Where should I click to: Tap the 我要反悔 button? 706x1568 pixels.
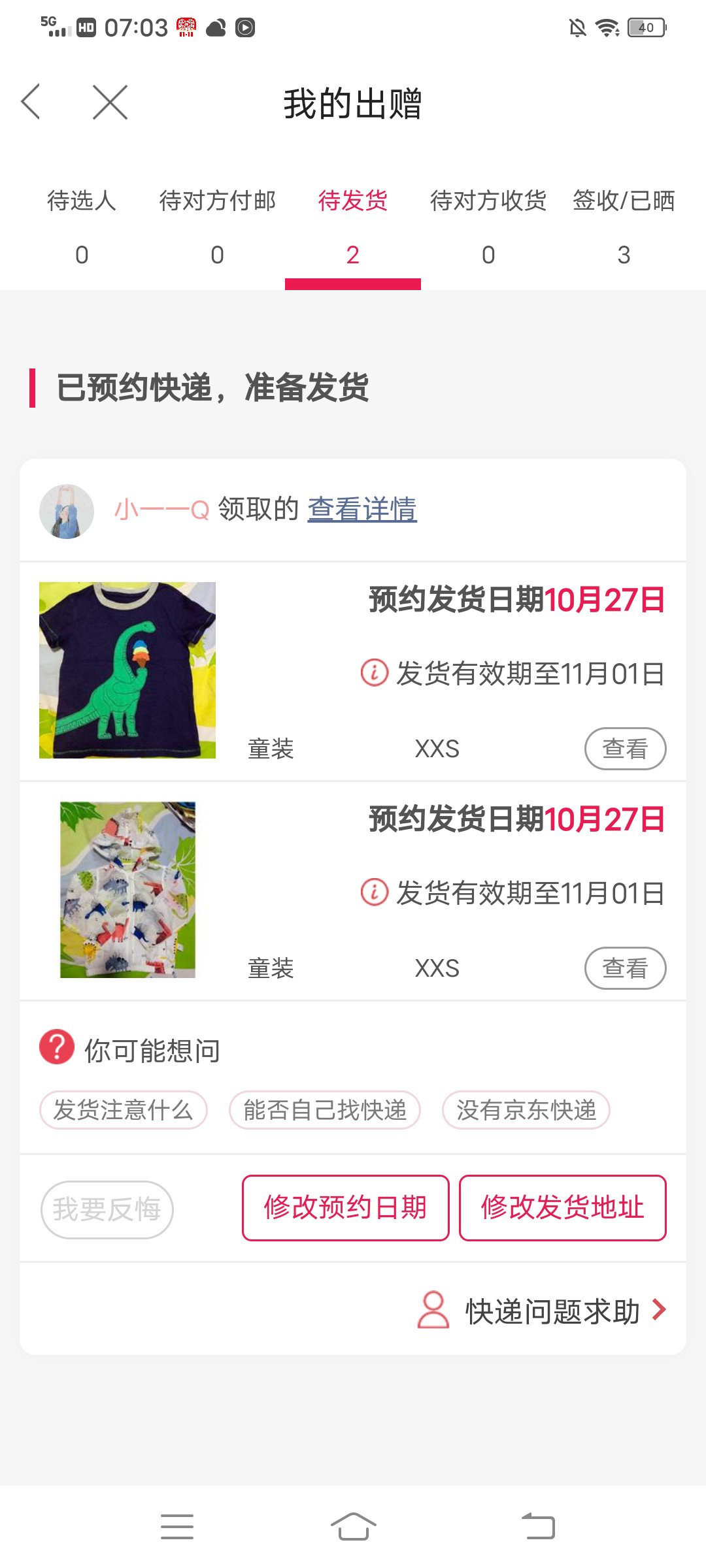coord(107,1209)
